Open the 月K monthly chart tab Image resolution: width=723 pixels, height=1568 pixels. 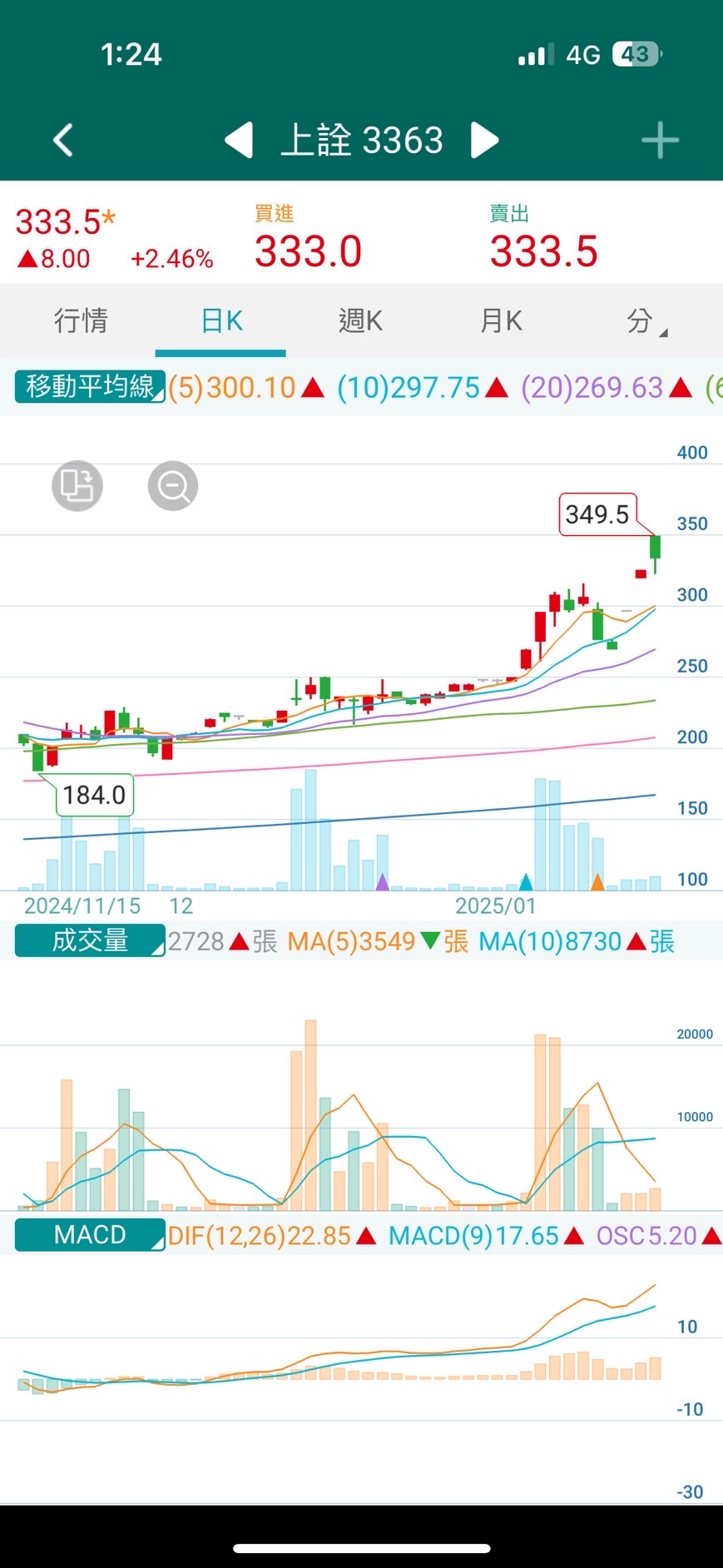501,320
